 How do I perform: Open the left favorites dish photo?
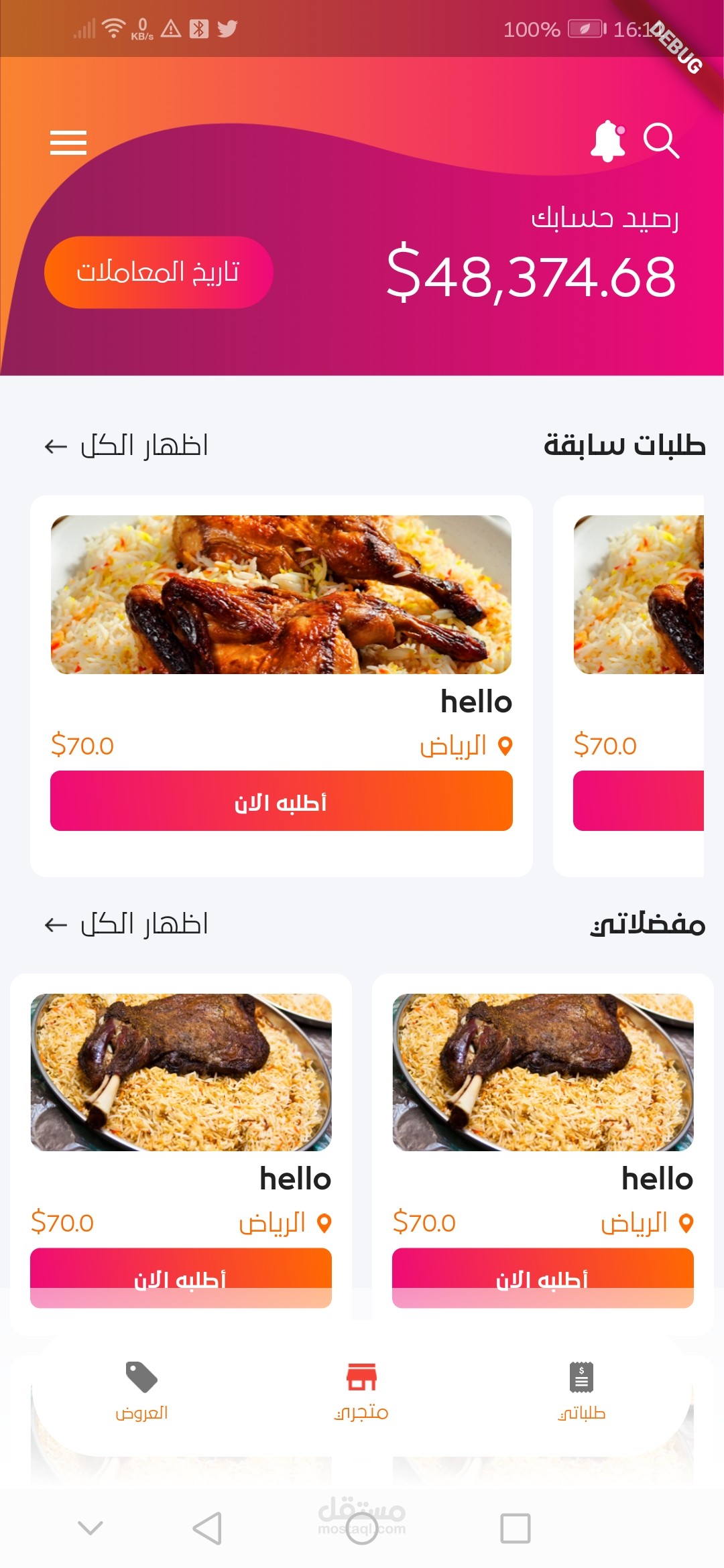click(x=181, y=1072)
